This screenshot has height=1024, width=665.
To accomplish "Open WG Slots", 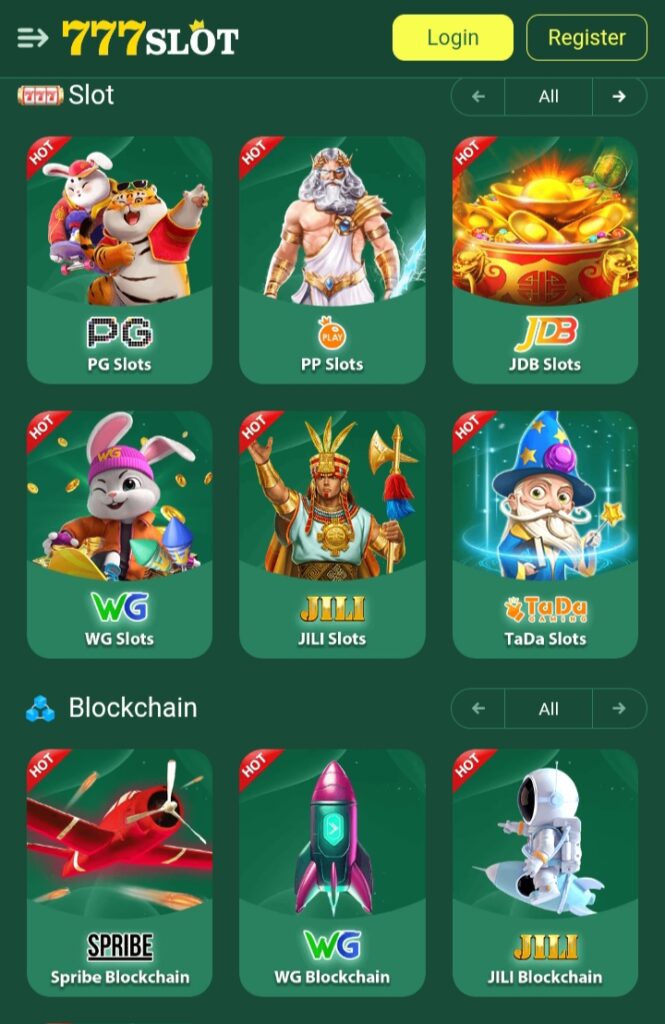I will click(119, 534).
